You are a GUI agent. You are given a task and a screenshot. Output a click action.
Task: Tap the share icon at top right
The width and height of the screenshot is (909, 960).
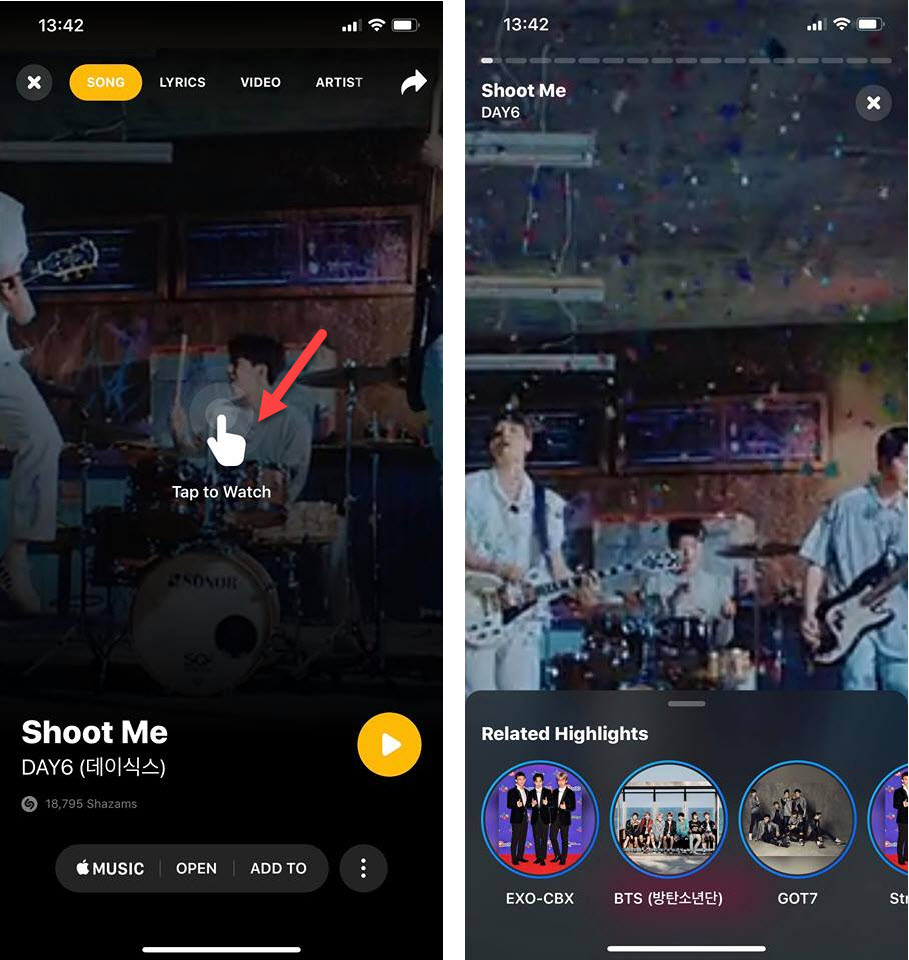[414, 82]
